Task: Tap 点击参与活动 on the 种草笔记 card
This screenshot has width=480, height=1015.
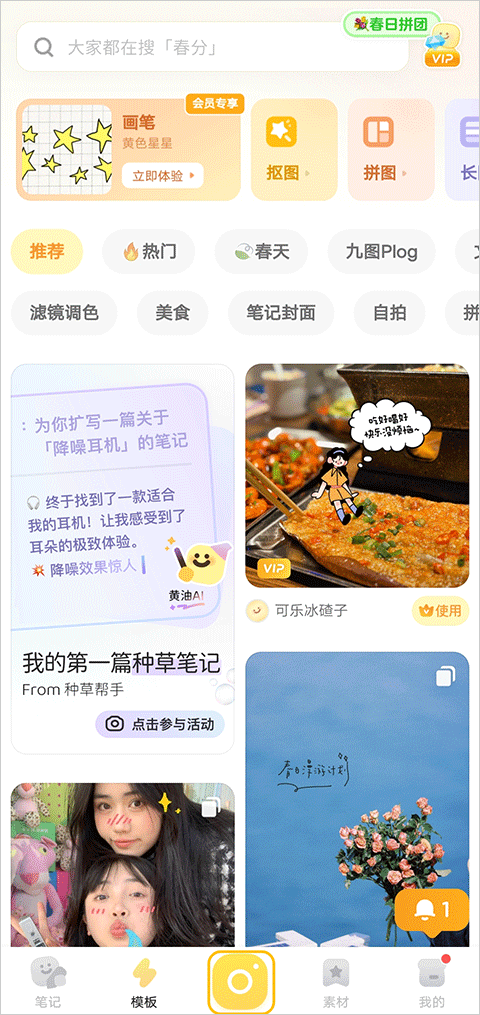Action: pos(160,724)
